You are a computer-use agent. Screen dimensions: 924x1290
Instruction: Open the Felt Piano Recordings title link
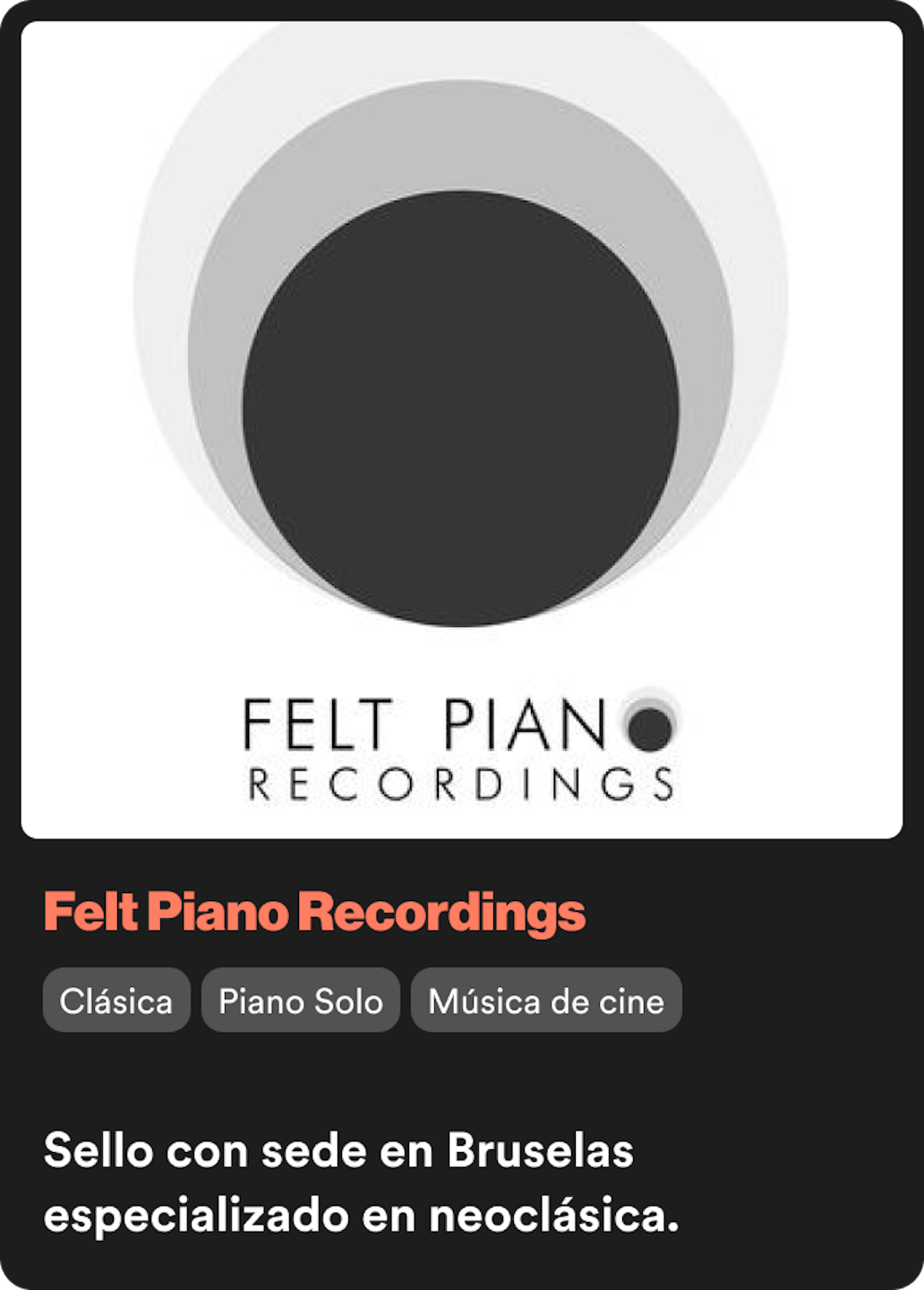[x=314, y=912]
